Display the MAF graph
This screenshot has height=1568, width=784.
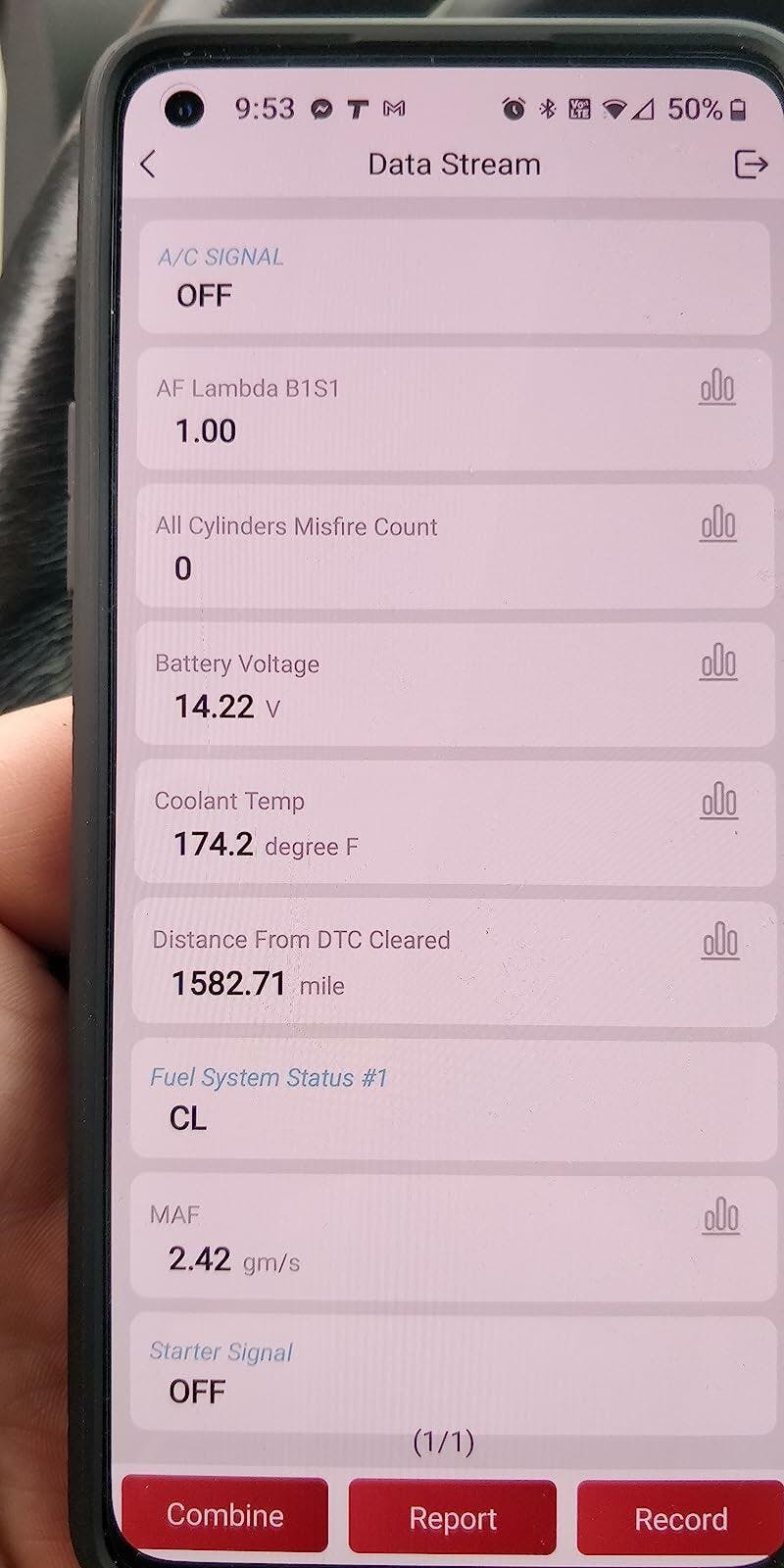pos(721,1217)
